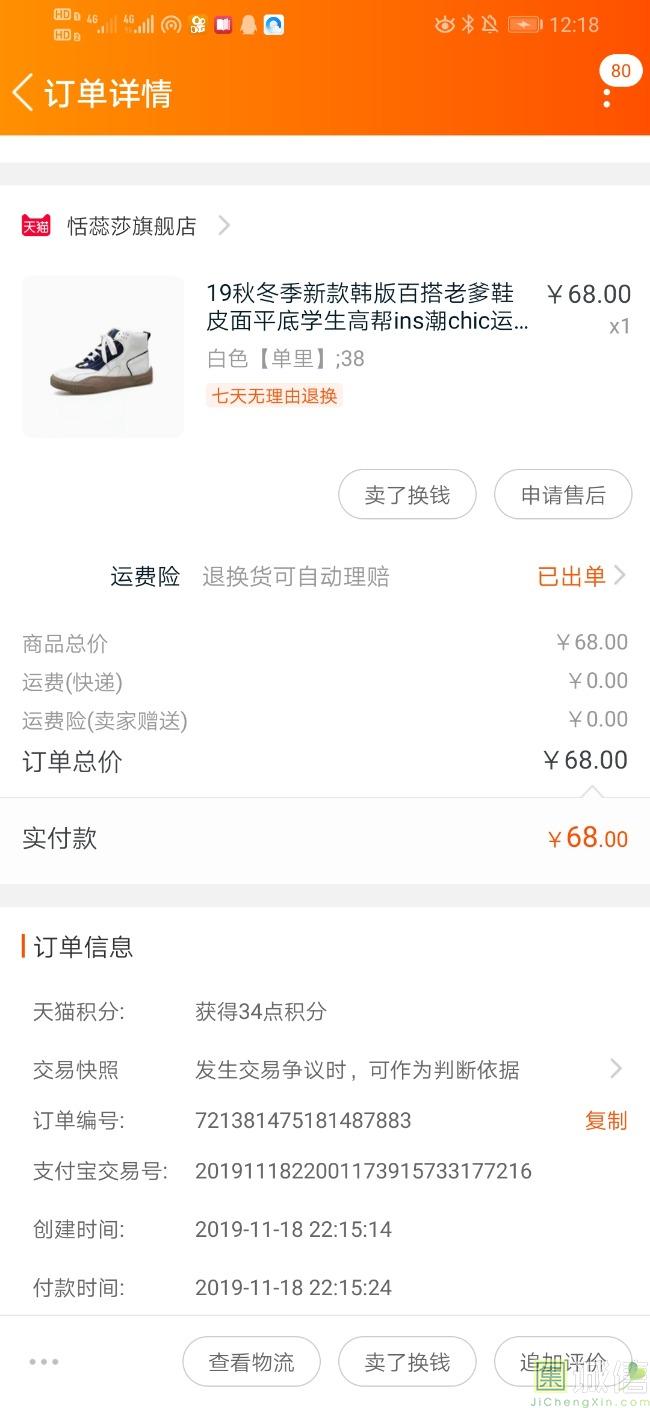View logistics with 查看物流
This screenshot has width=650, height=1408.
click(251, 1362)
